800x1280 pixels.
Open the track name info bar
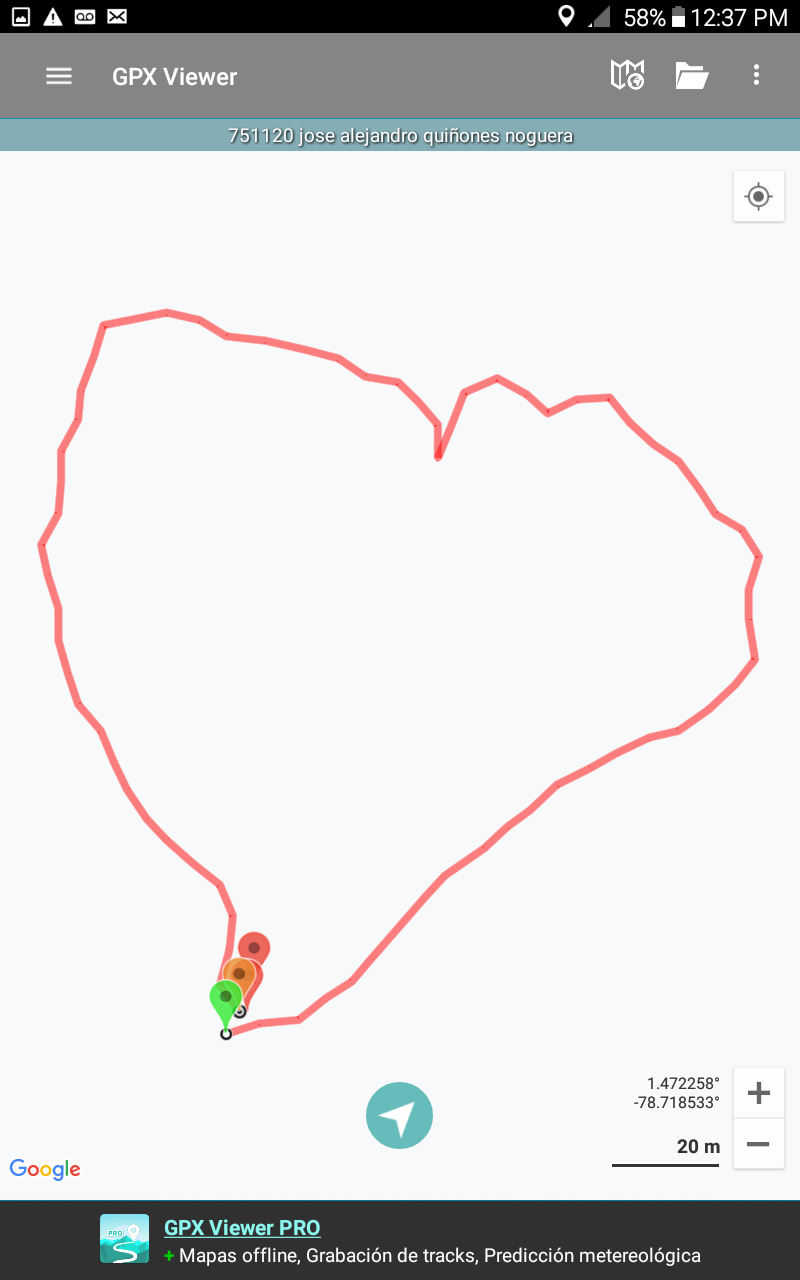[x=400, y=136]
